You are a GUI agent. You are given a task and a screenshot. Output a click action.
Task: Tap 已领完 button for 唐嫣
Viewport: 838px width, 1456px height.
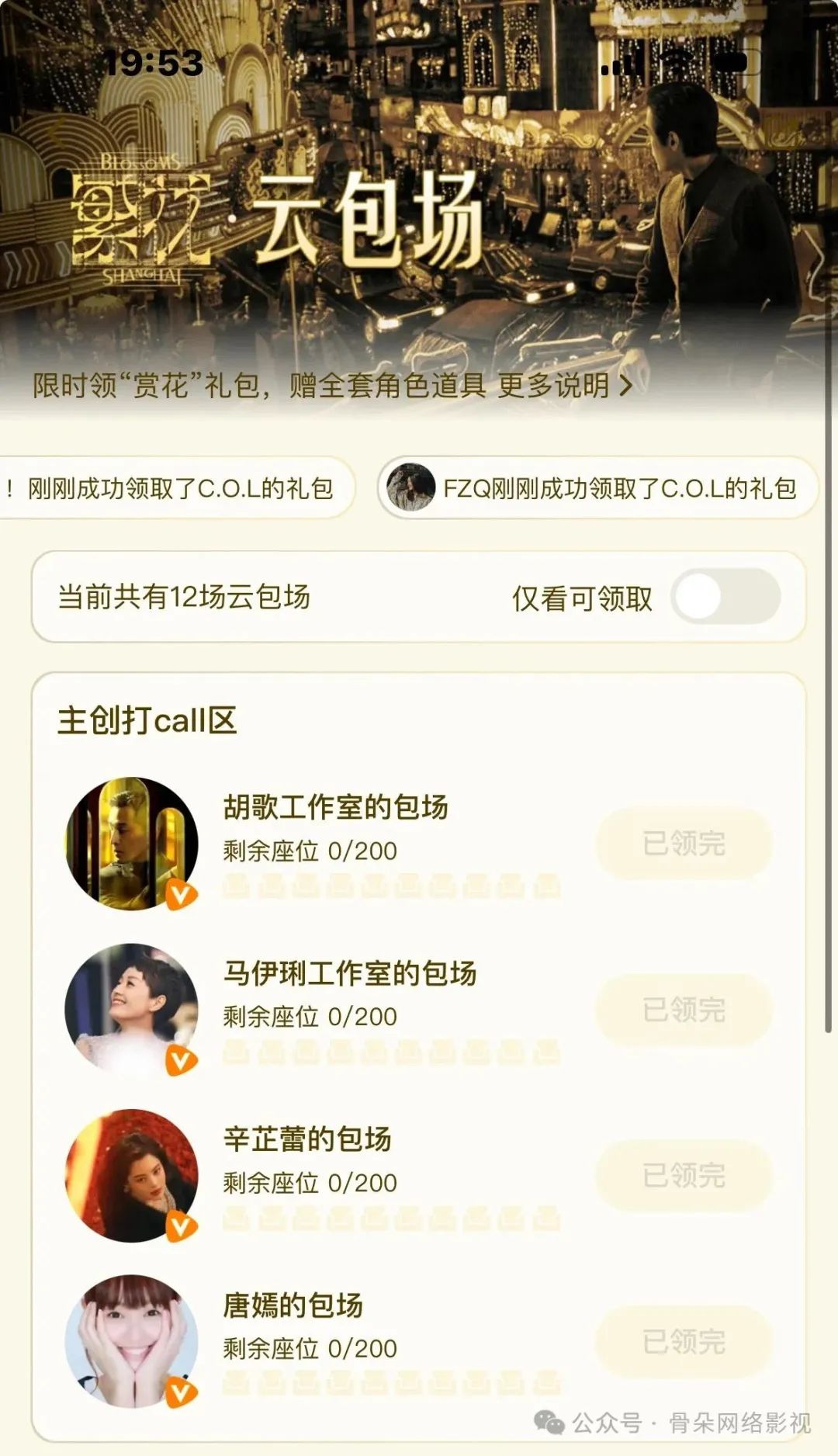point(684,1342)
